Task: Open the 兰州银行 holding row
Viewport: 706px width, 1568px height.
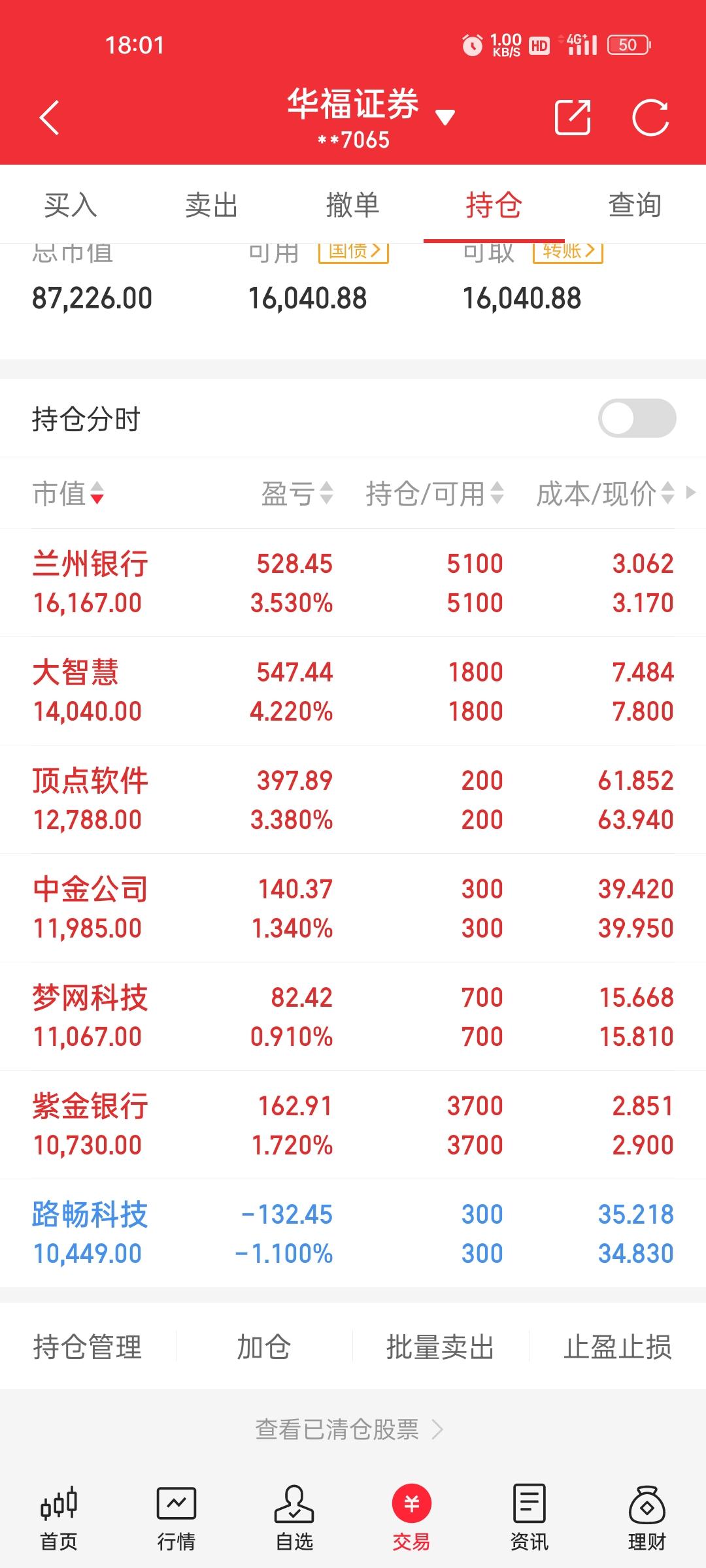Action: click(353, 583)
